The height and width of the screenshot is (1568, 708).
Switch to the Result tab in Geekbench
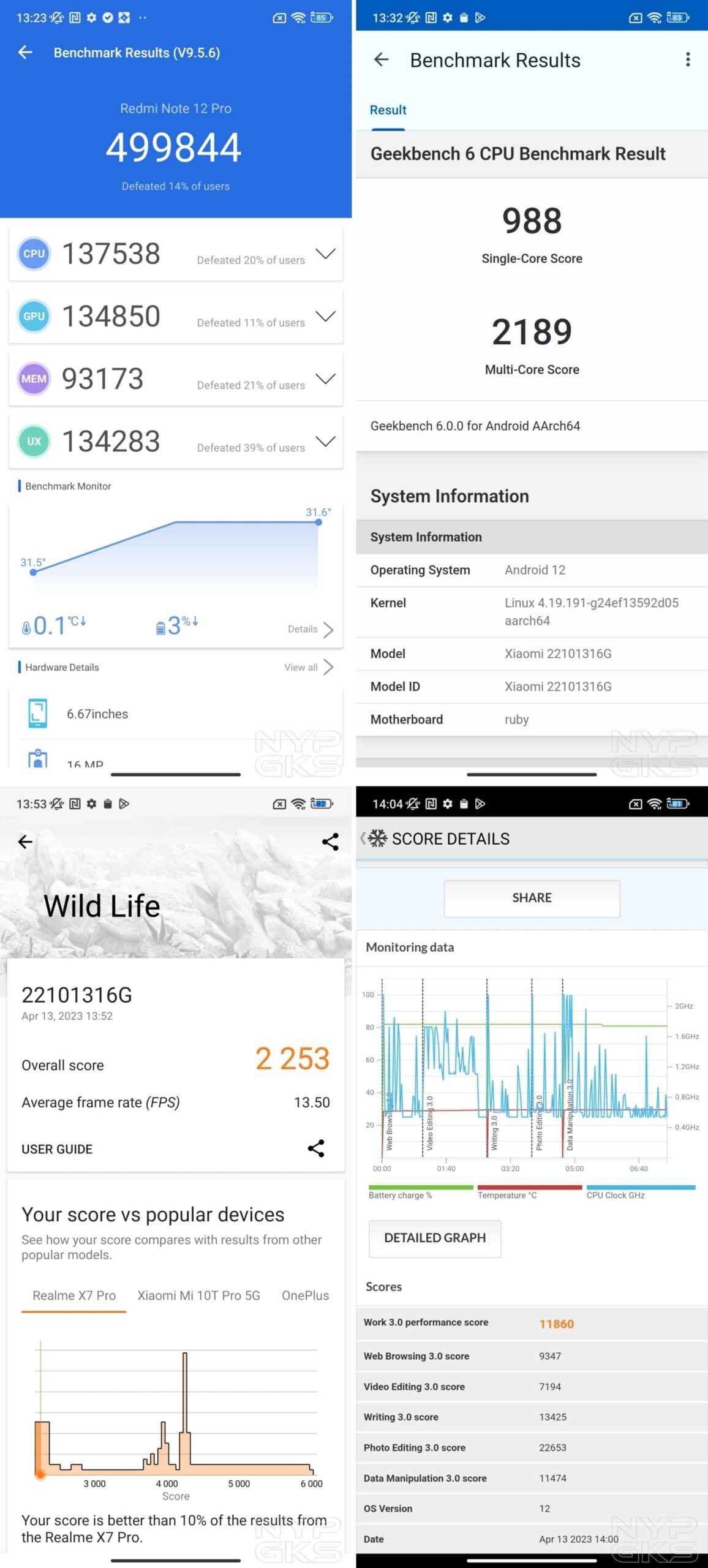[388, 110]
